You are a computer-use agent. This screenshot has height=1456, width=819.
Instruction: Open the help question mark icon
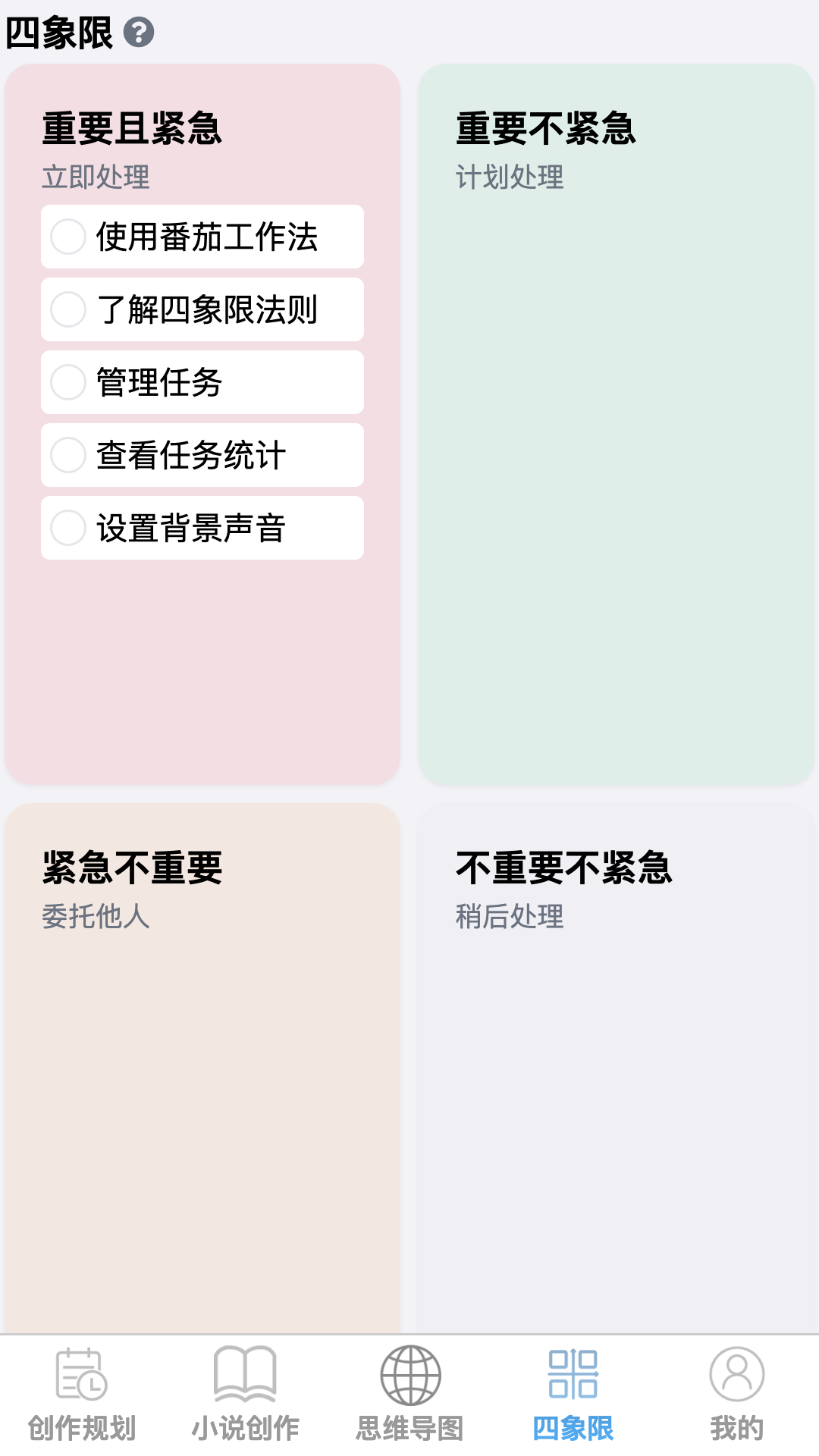139,31
